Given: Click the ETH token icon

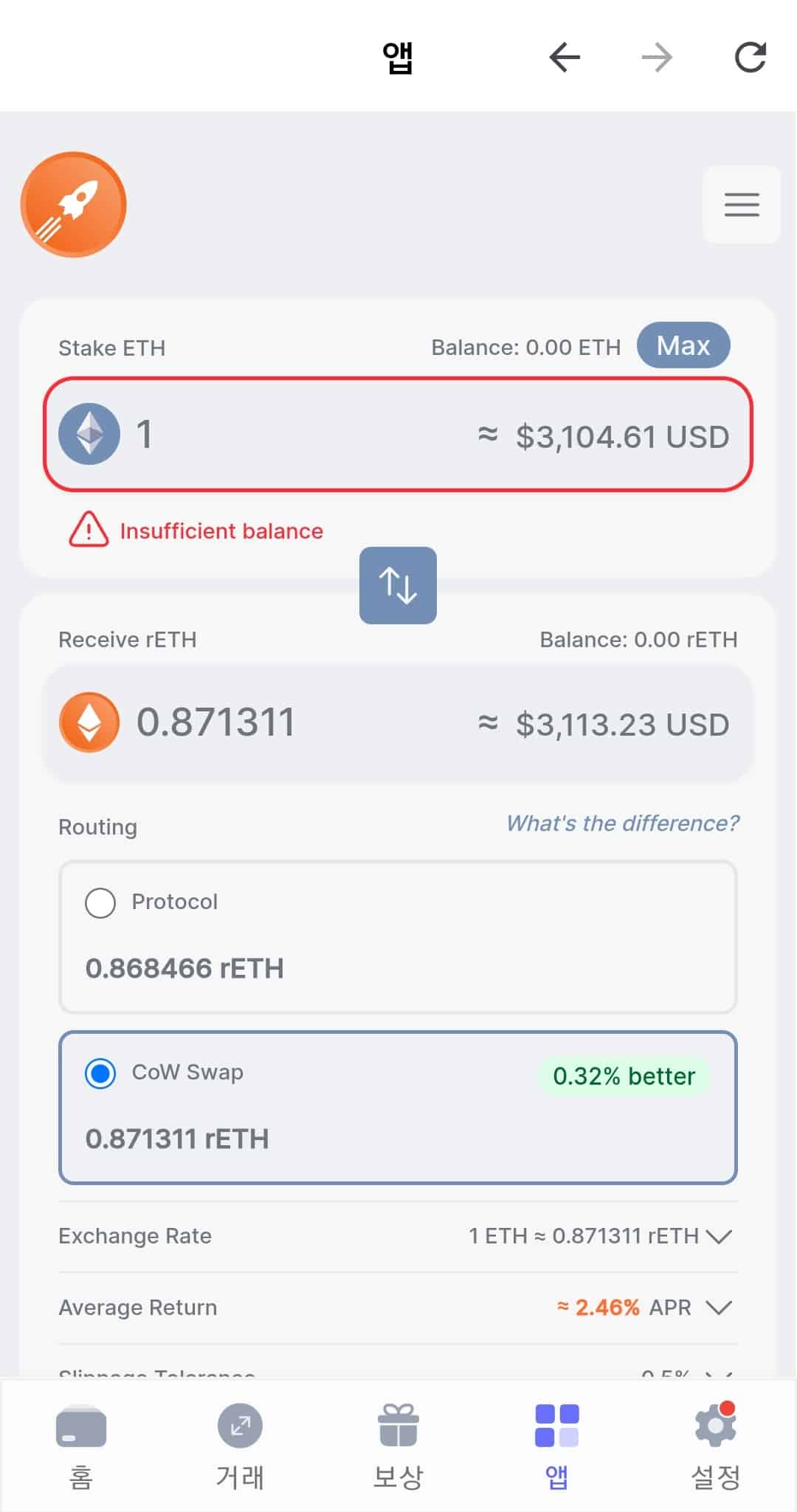Looking at the screenshot, I should (89, 435).
